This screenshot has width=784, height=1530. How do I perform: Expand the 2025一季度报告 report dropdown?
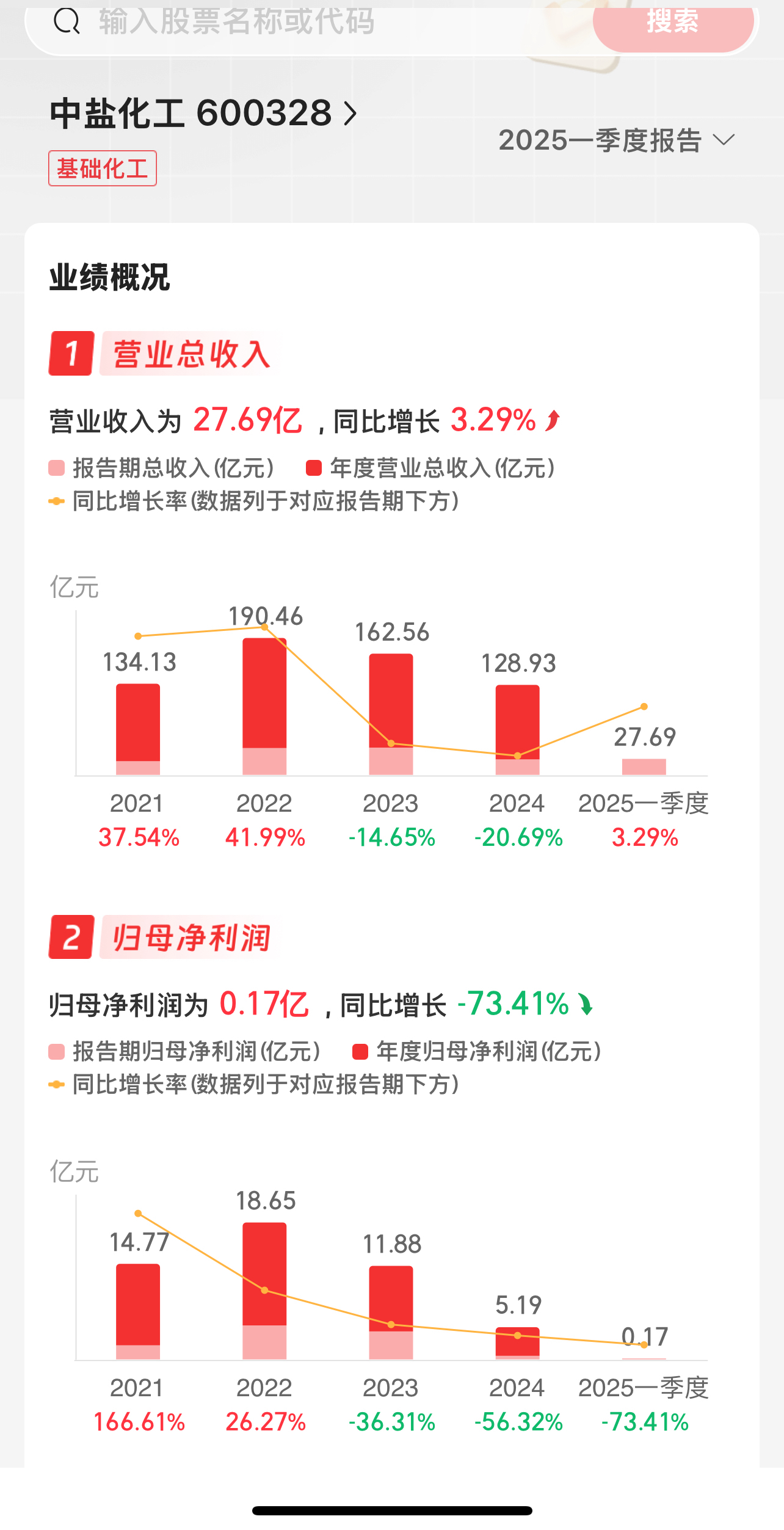coord(617,140)
